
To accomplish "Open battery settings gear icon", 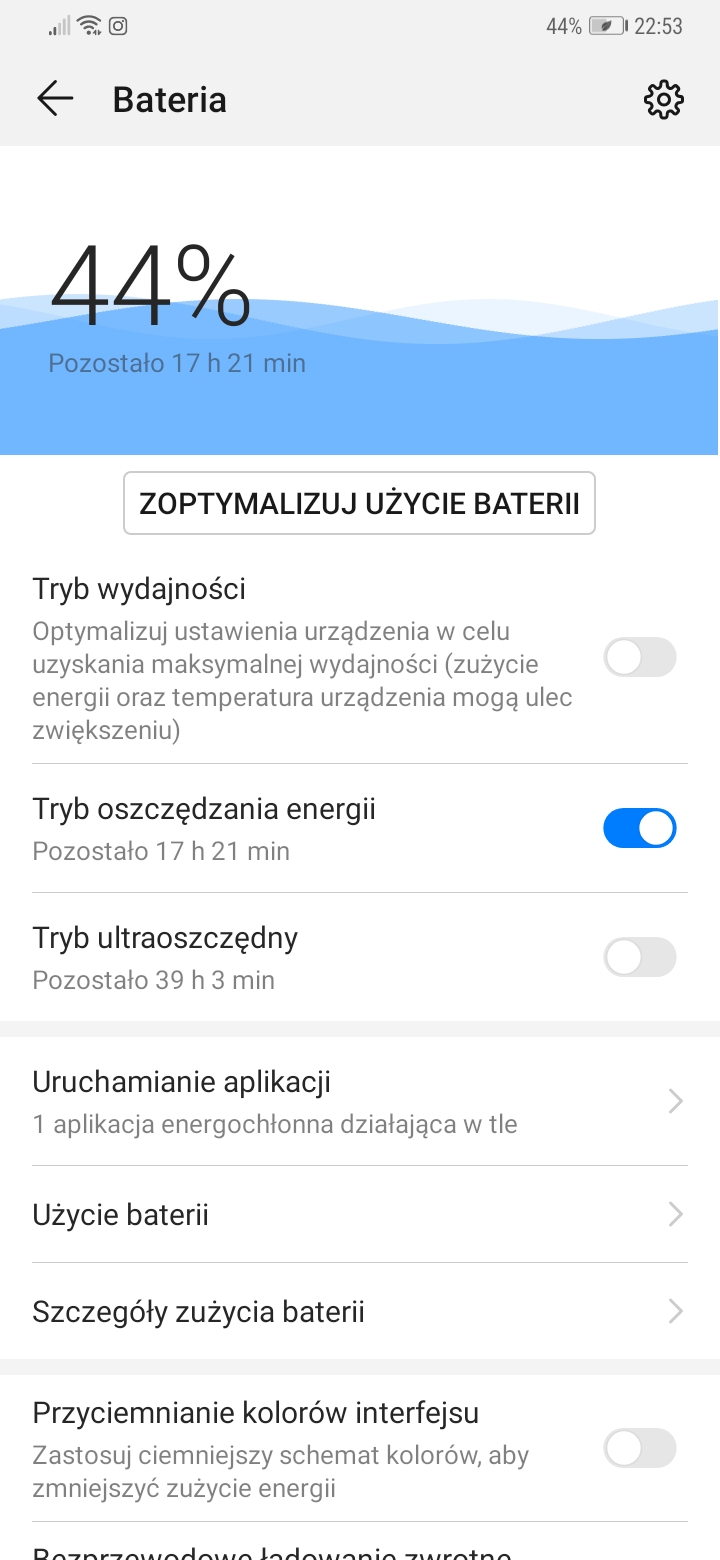I will [663, 99].
